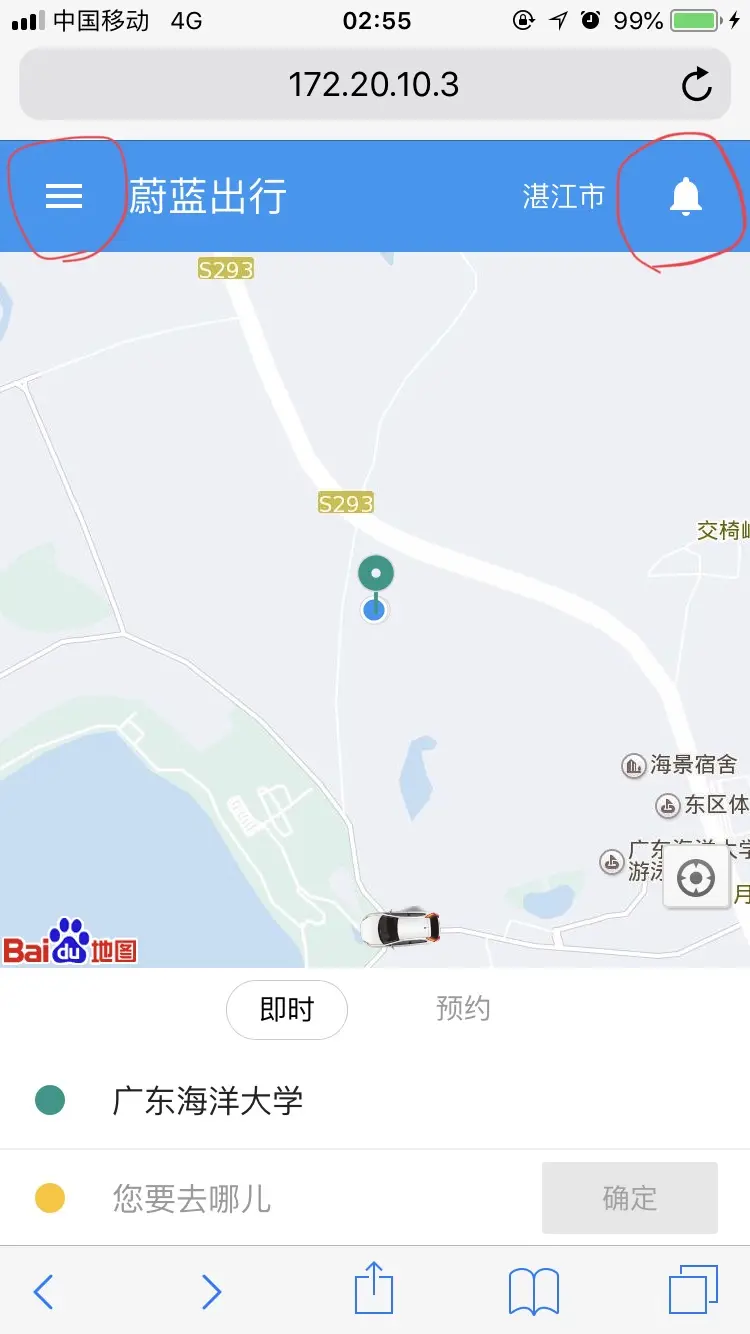Image resolution: width=750 pixels, height=1334 pixels.
Task: Enter destination in 您要去哪儿 field
Action: click(x=300, y=1198)
